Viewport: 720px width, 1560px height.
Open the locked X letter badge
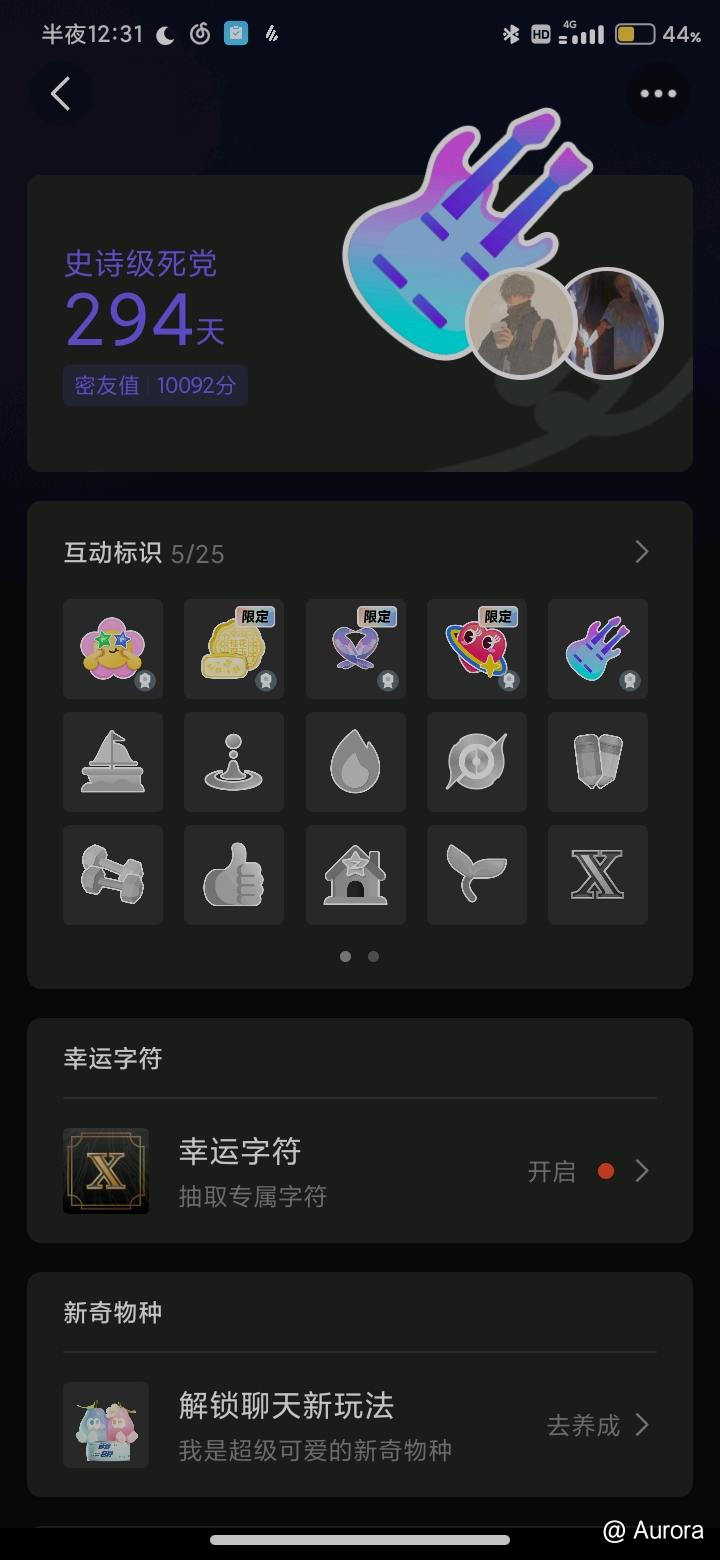click(x=598, y=875)
